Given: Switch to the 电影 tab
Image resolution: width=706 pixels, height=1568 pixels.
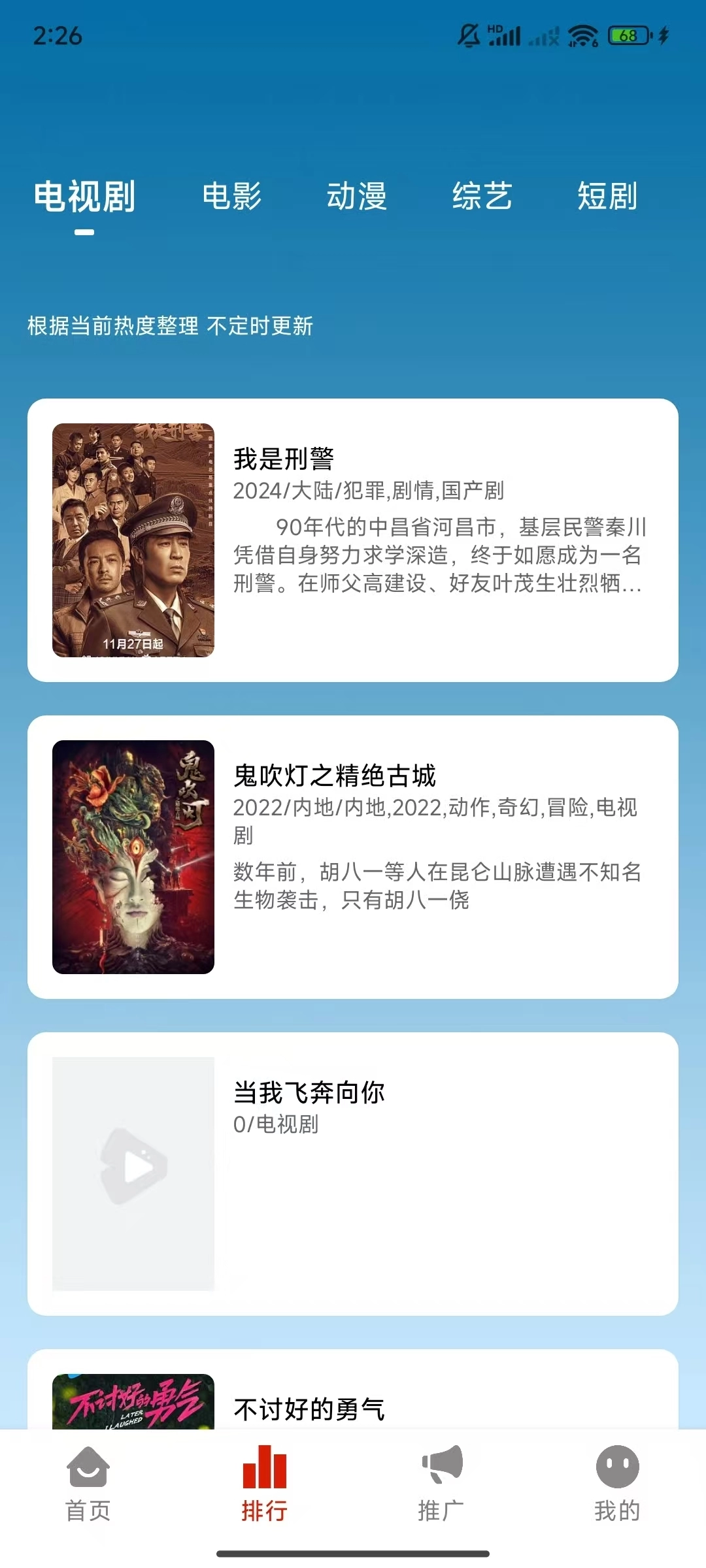Looking at the screenshot, I should (x=232, y=196).
